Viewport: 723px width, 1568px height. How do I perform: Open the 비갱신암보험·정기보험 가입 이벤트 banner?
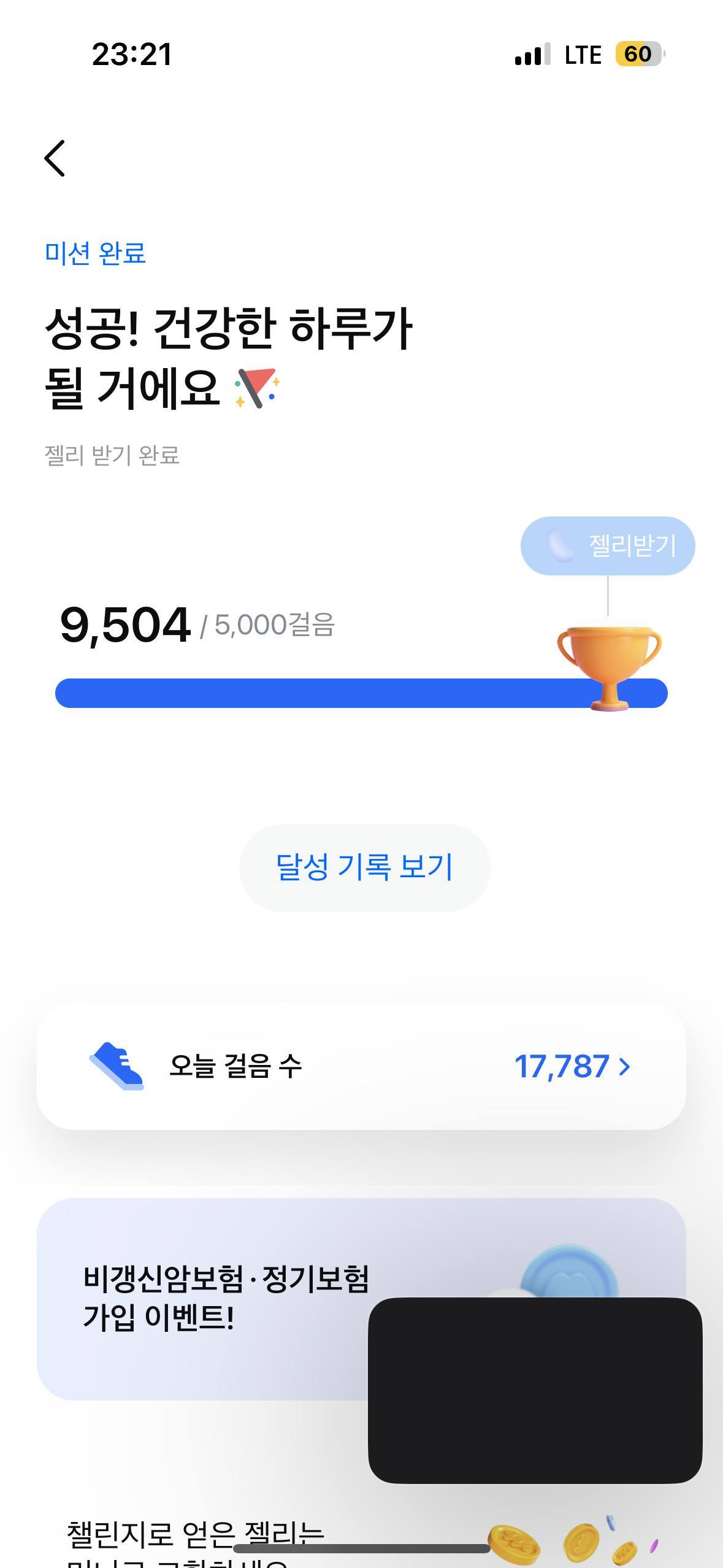coord(202,1297)
